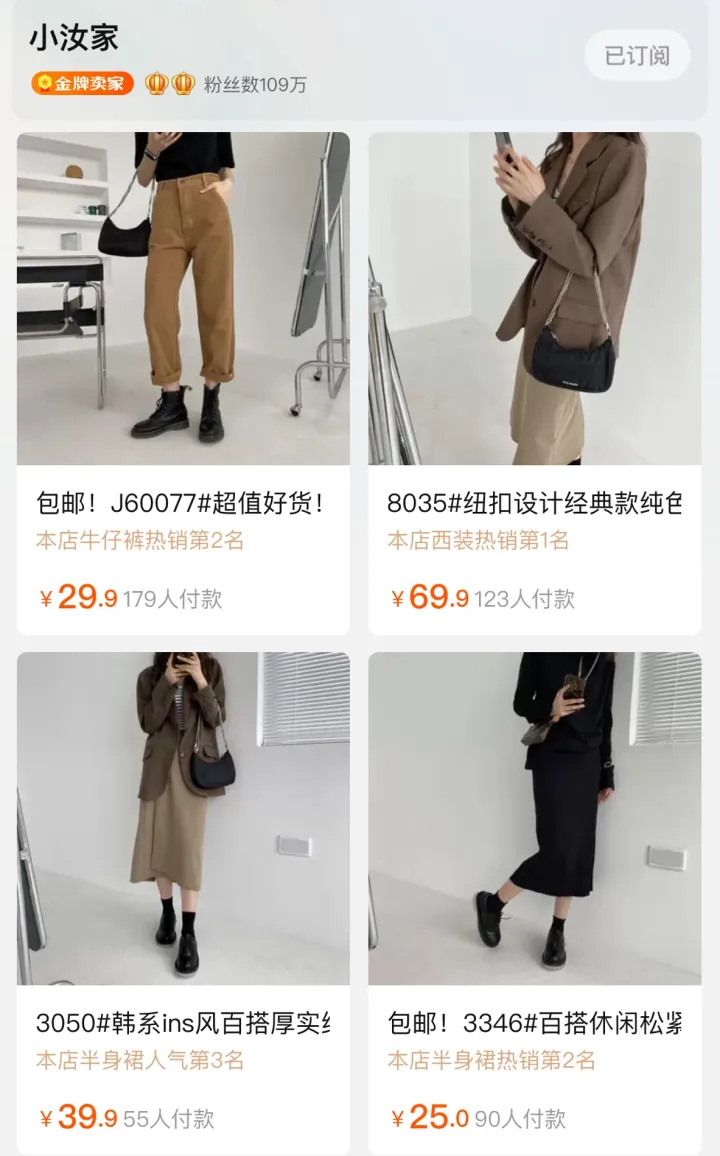This screenshot has height=1156, width=720.
Task: Open the 小汝家 shop page
Action: [74, 39]
